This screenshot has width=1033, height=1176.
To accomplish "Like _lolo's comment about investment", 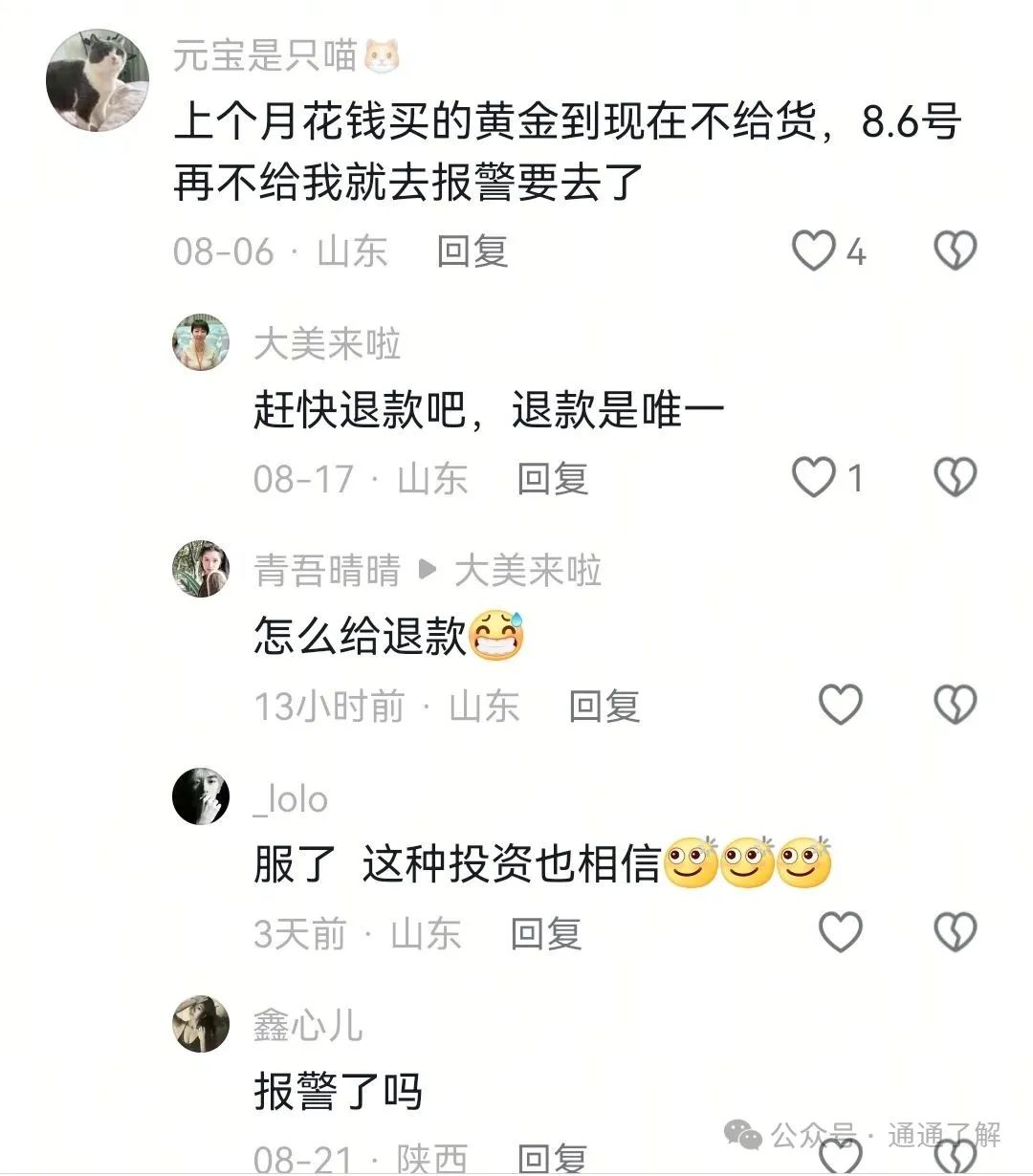I will (841, 932).
